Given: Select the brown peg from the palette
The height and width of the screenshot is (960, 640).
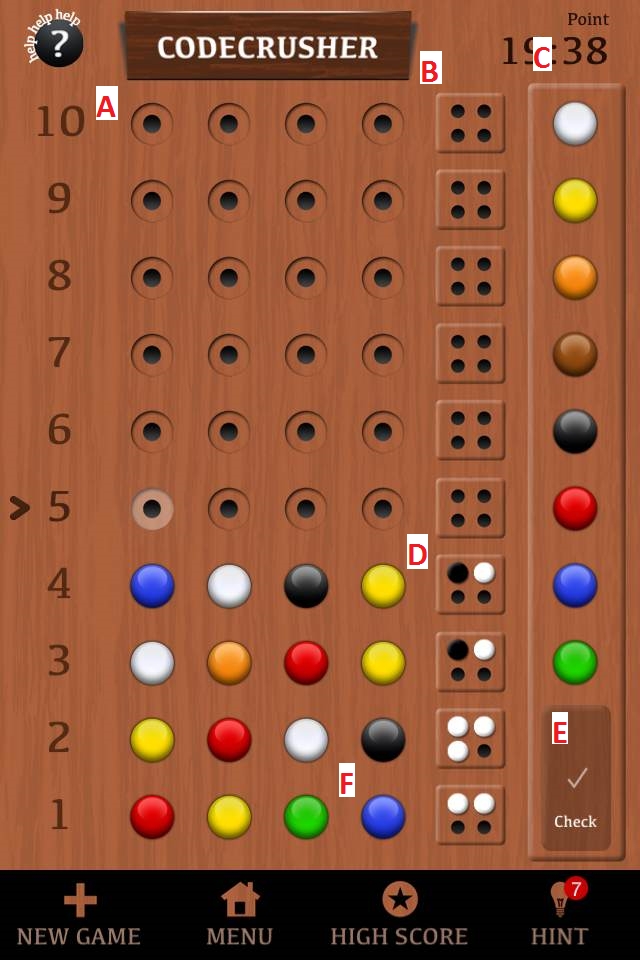Looking at the screenshot, I should click(575, 354).
